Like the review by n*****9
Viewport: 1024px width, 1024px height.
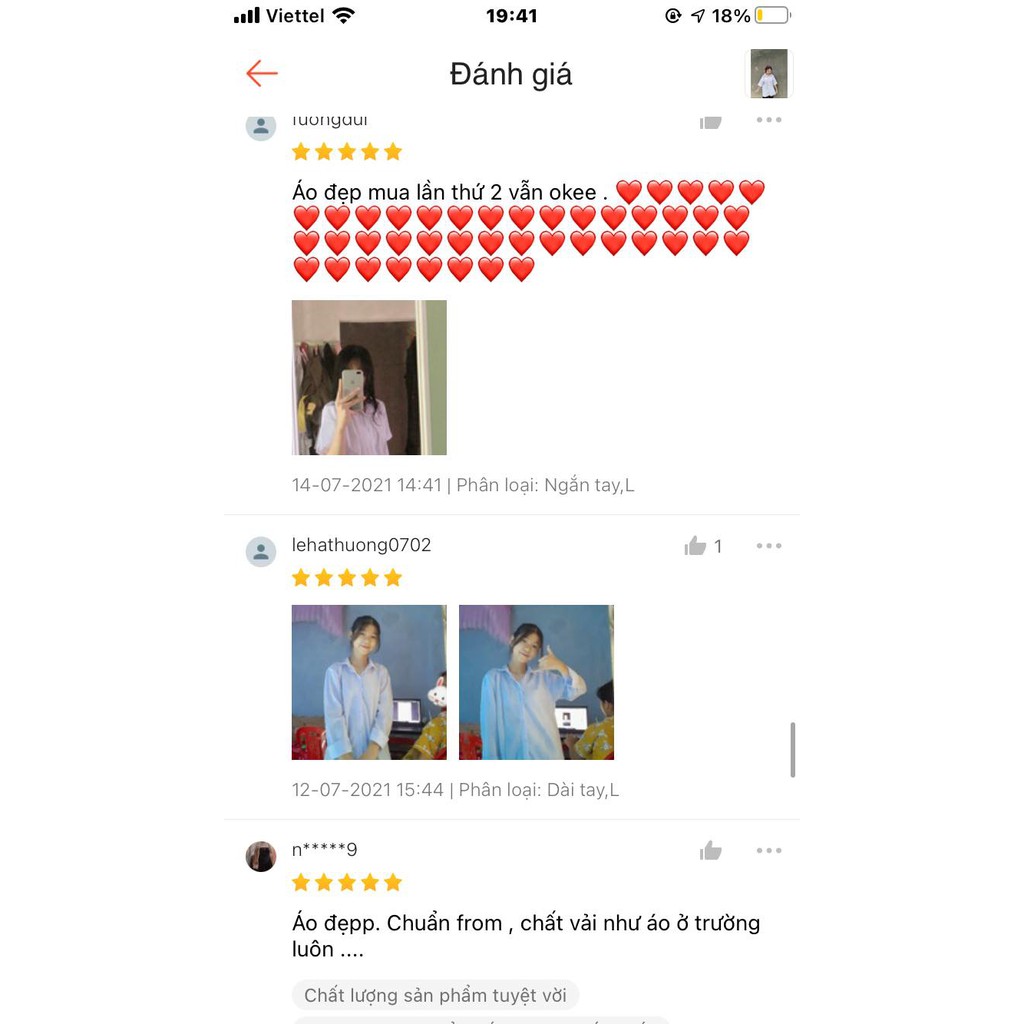pos(711,851)
